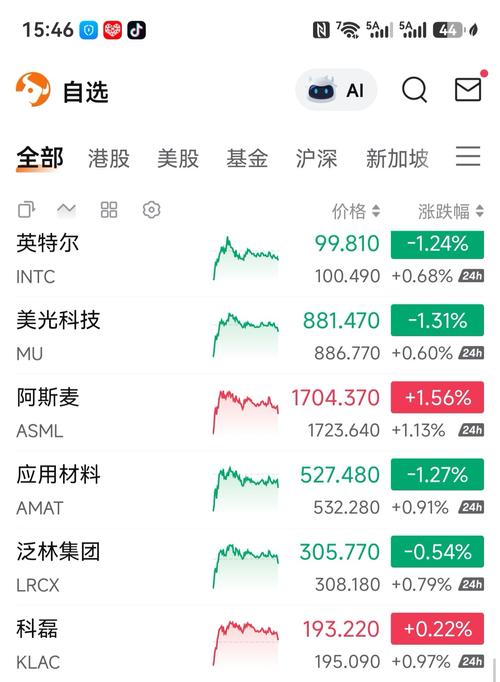Open the AI assistant button
The width and height of the screenshot is (500, 682).
[336, 90]
